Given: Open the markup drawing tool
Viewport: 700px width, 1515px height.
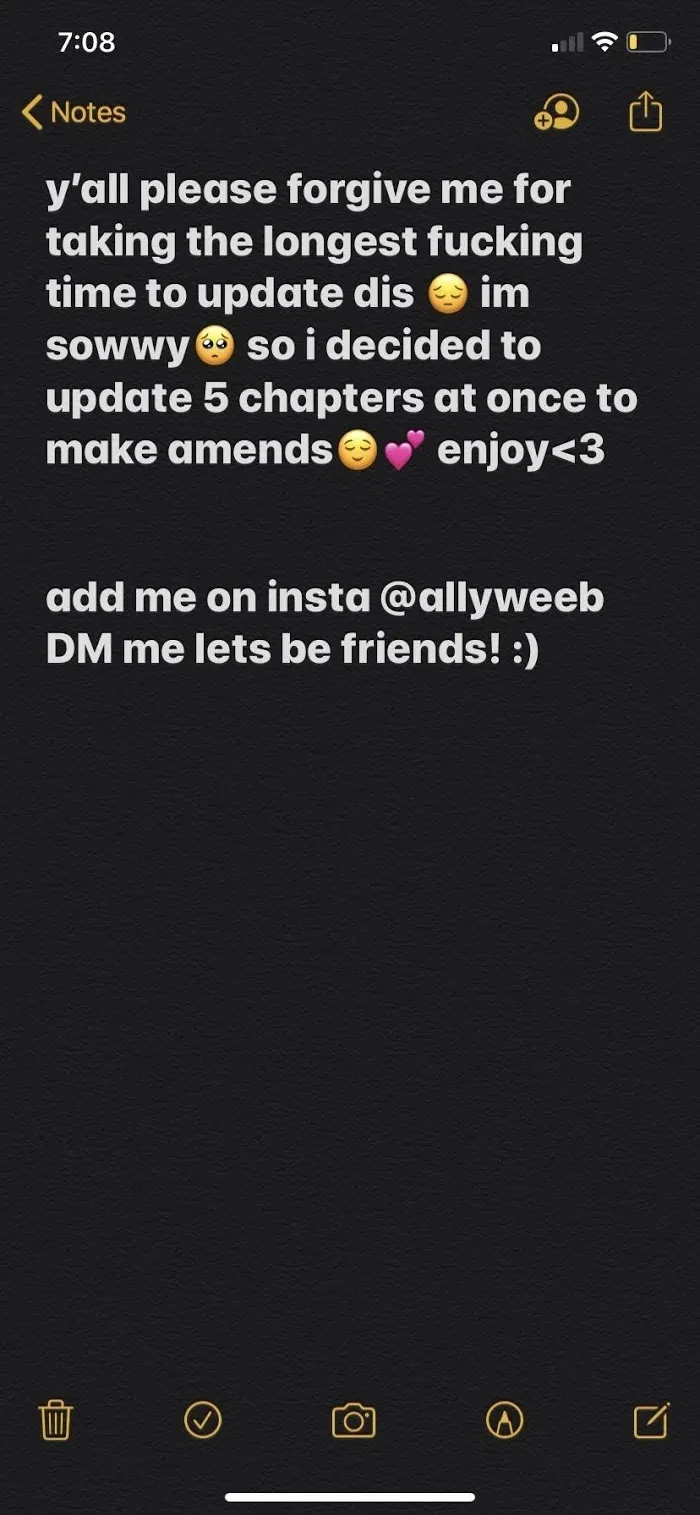Looking at the screenshot, I should (504, 1420).
